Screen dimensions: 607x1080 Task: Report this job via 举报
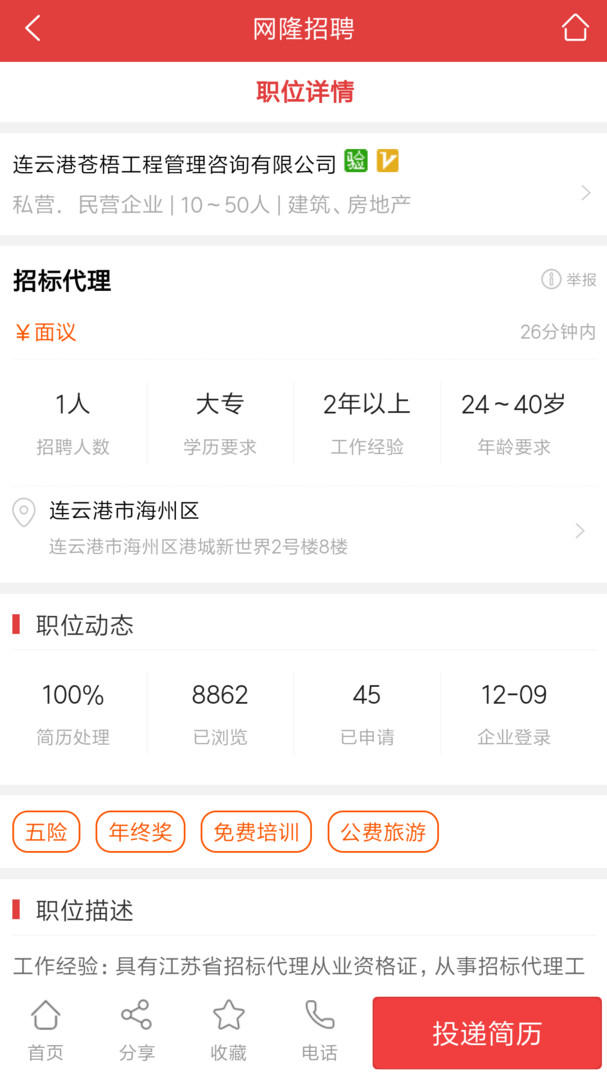tap(569, 280)
